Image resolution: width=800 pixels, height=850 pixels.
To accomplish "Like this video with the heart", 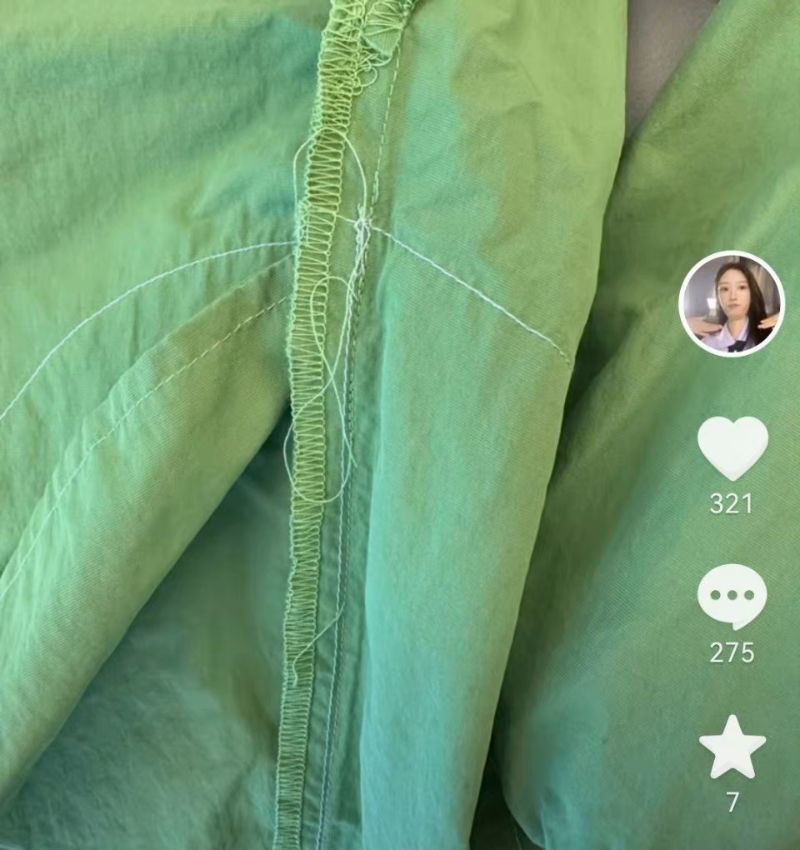I will point(732,448).
